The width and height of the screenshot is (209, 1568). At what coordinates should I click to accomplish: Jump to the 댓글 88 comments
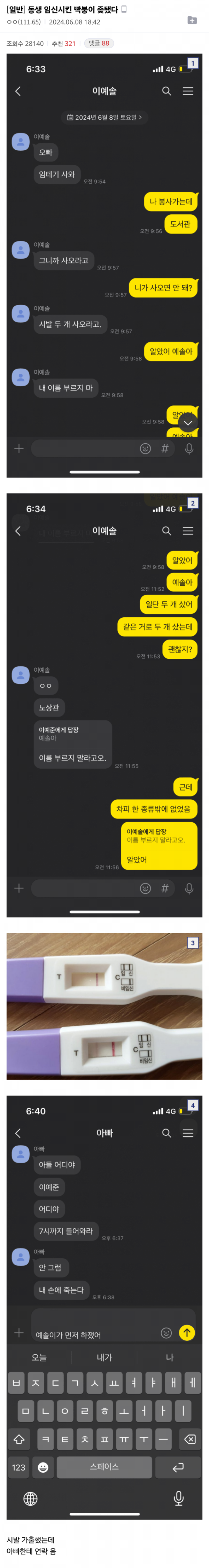tap(99, 43)
